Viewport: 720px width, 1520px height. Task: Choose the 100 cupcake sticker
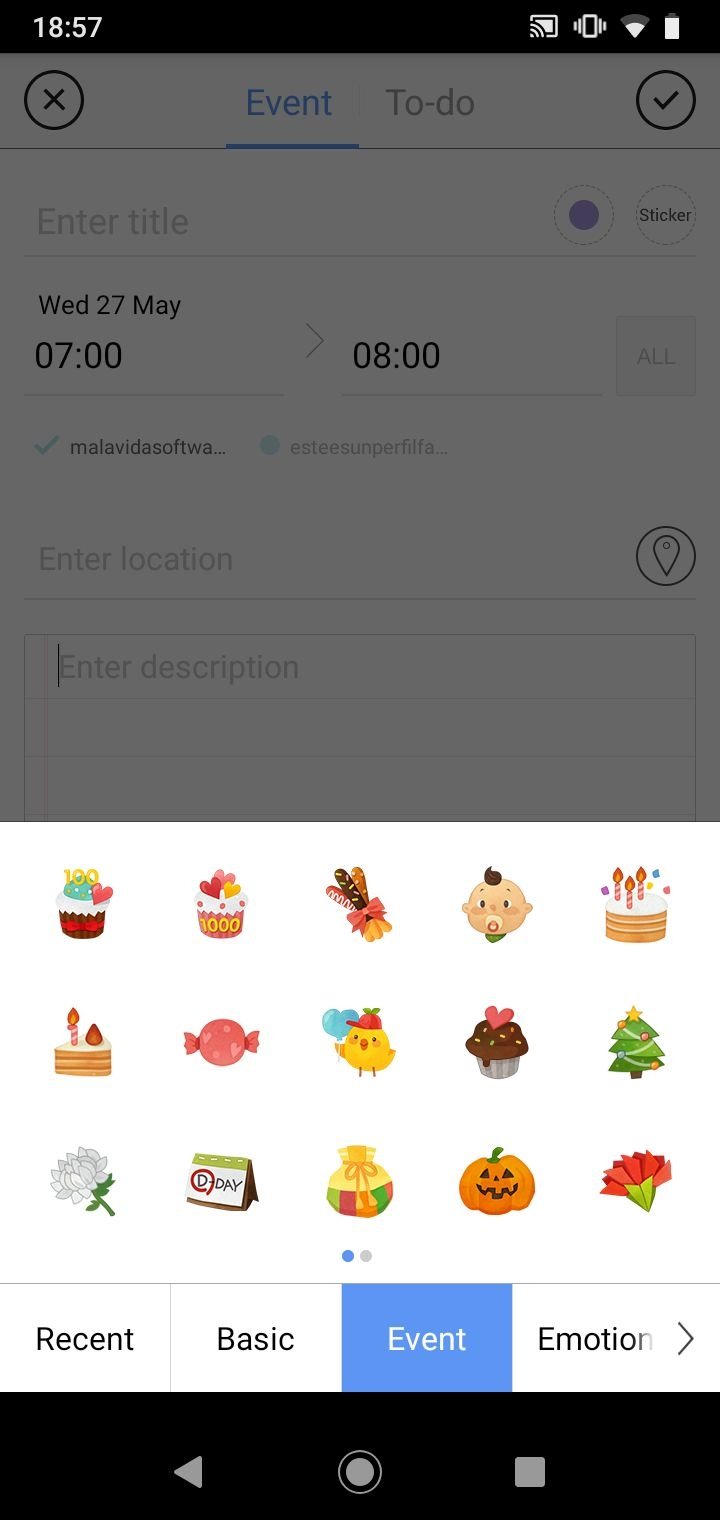pos(83,903)
